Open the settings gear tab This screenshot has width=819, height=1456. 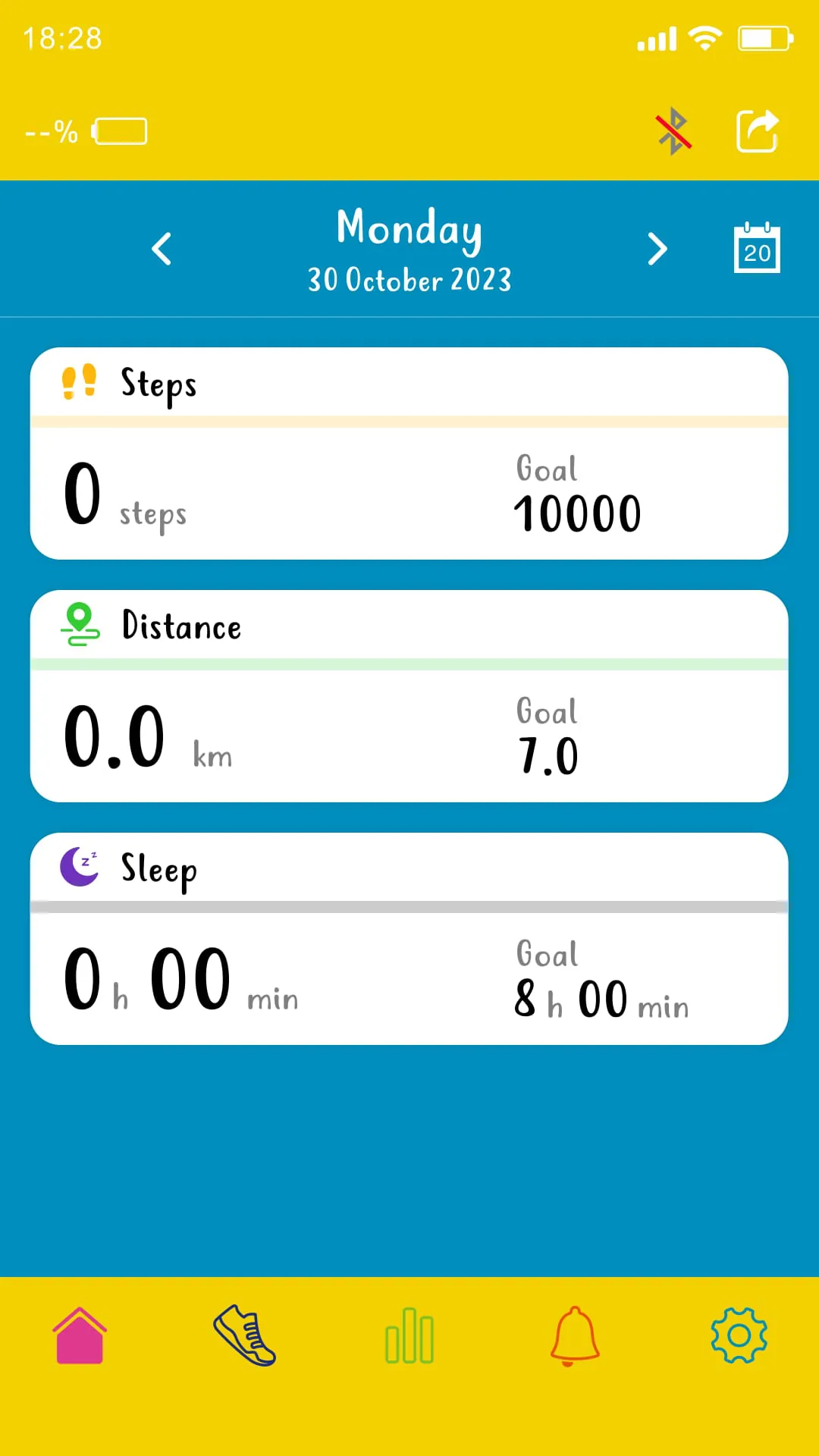tap(739, 1336)
